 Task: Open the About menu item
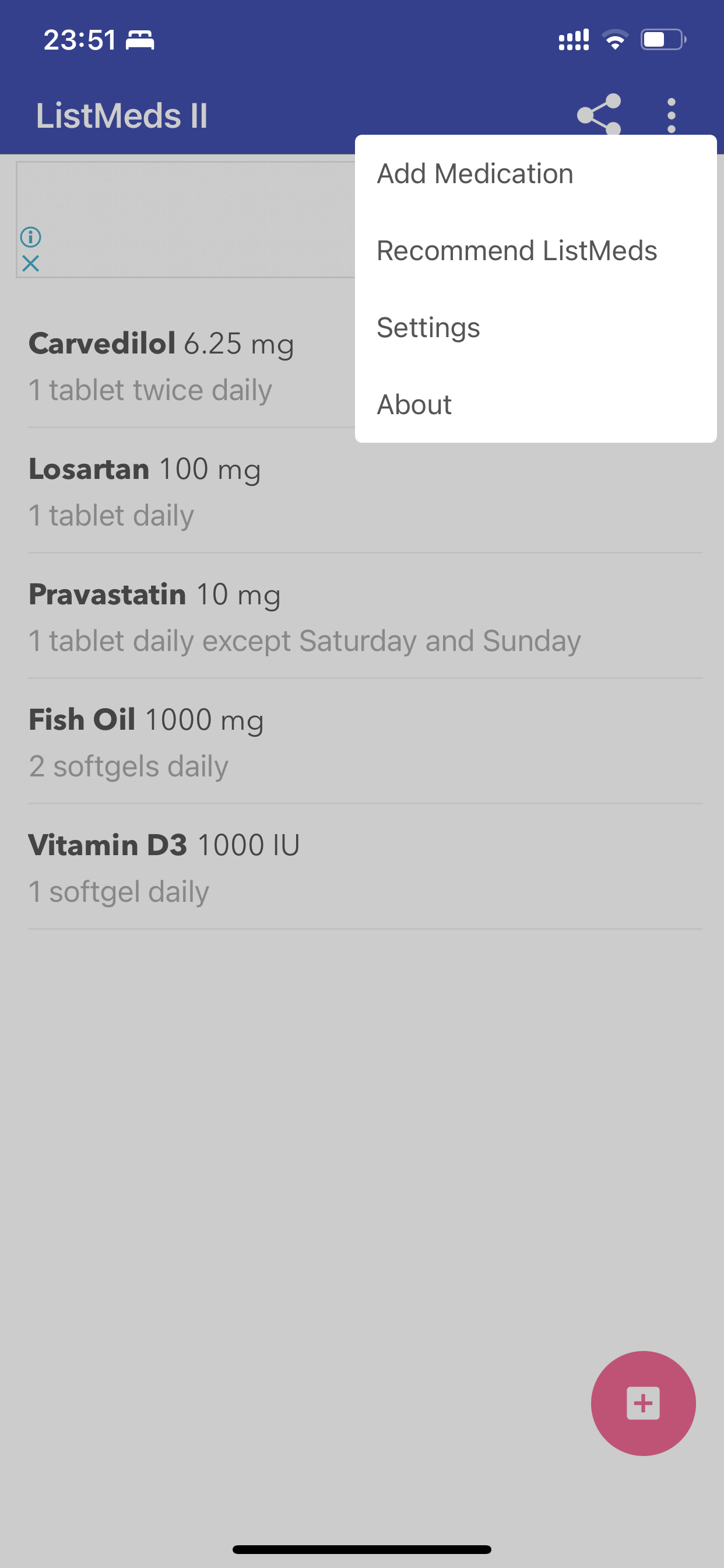point(535,404)
